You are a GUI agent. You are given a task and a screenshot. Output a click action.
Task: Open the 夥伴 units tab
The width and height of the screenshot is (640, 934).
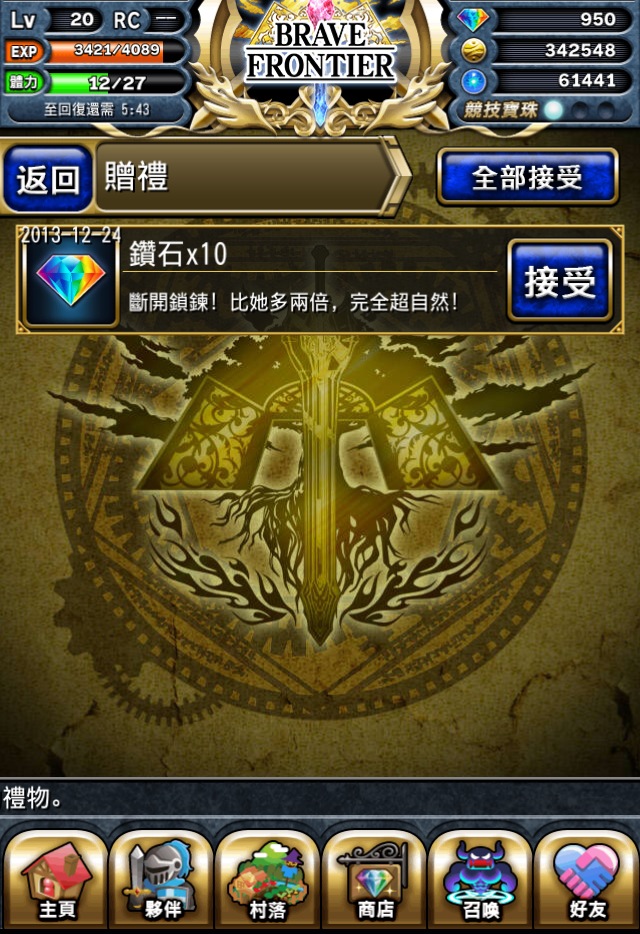(x=161, y=879)
